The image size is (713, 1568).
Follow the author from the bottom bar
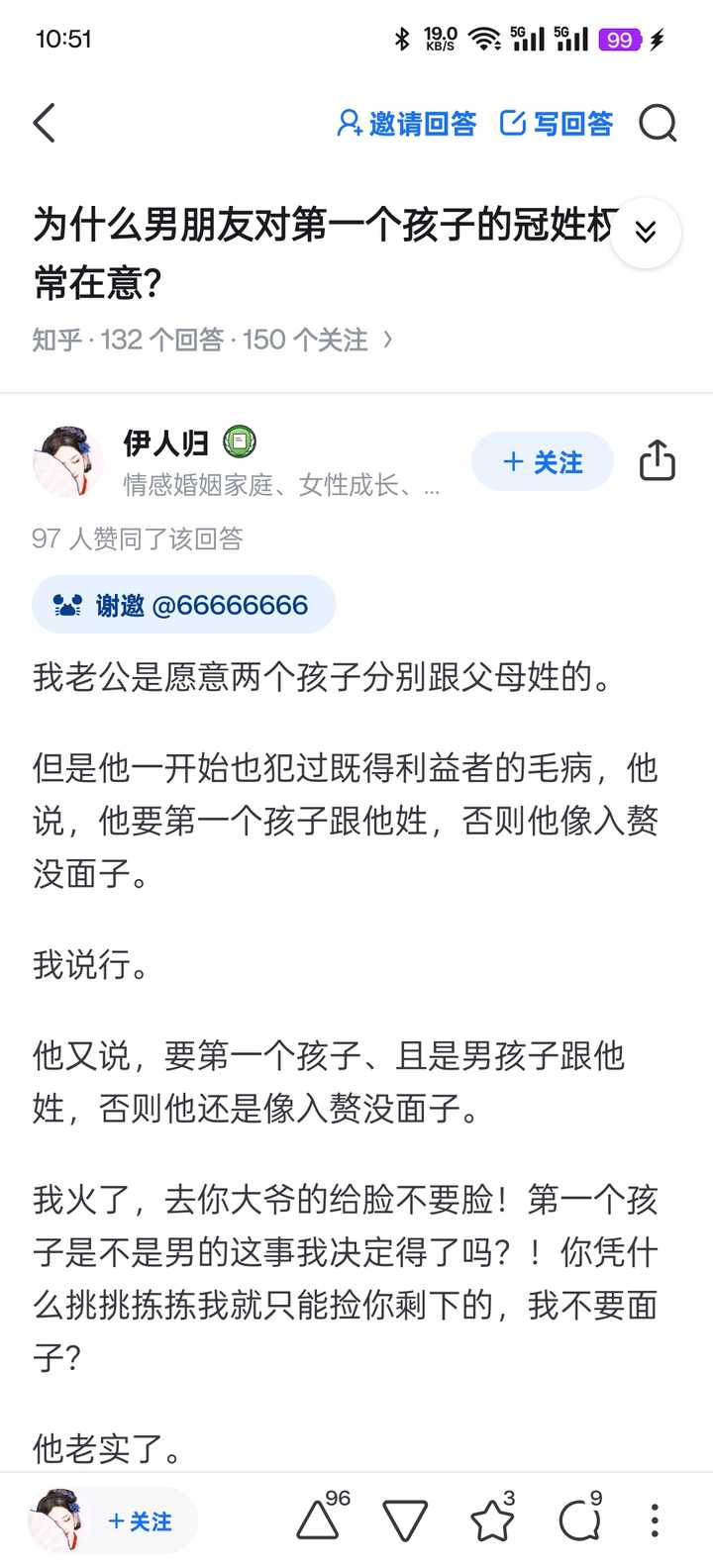[x=140, y=1521]
